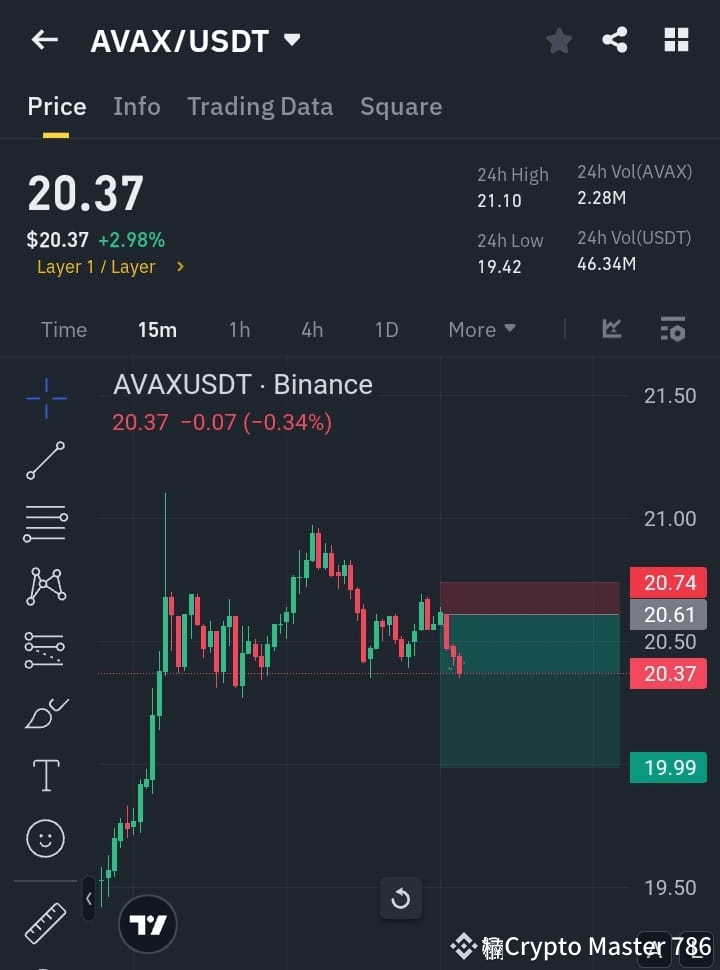This screenshot has height=970, width=720.
Task: Collapse the drawing toolbar with the chevron
Action: (x=88, y=898)
